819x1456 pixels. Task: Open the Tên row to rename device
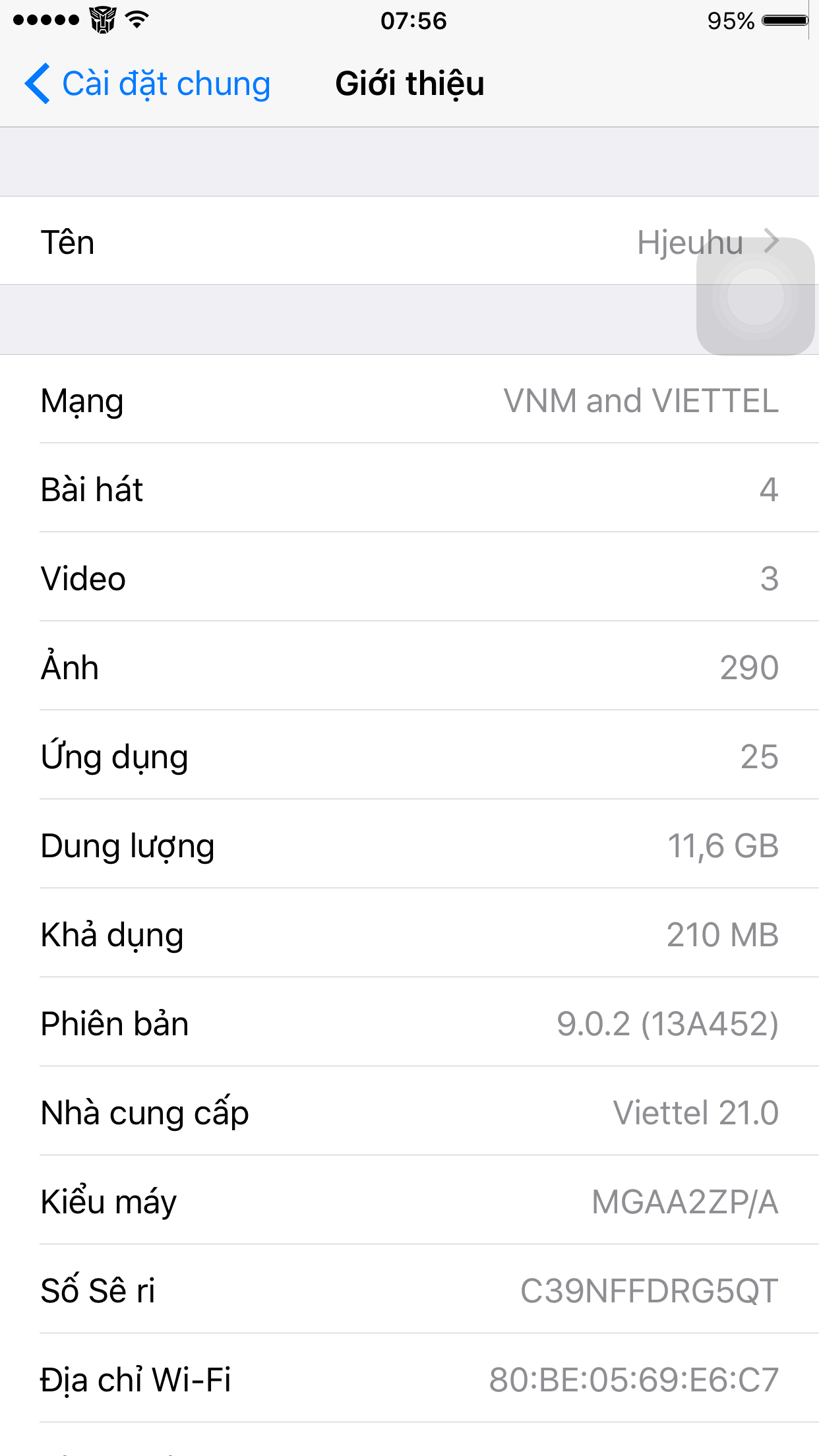pos(409,241)
